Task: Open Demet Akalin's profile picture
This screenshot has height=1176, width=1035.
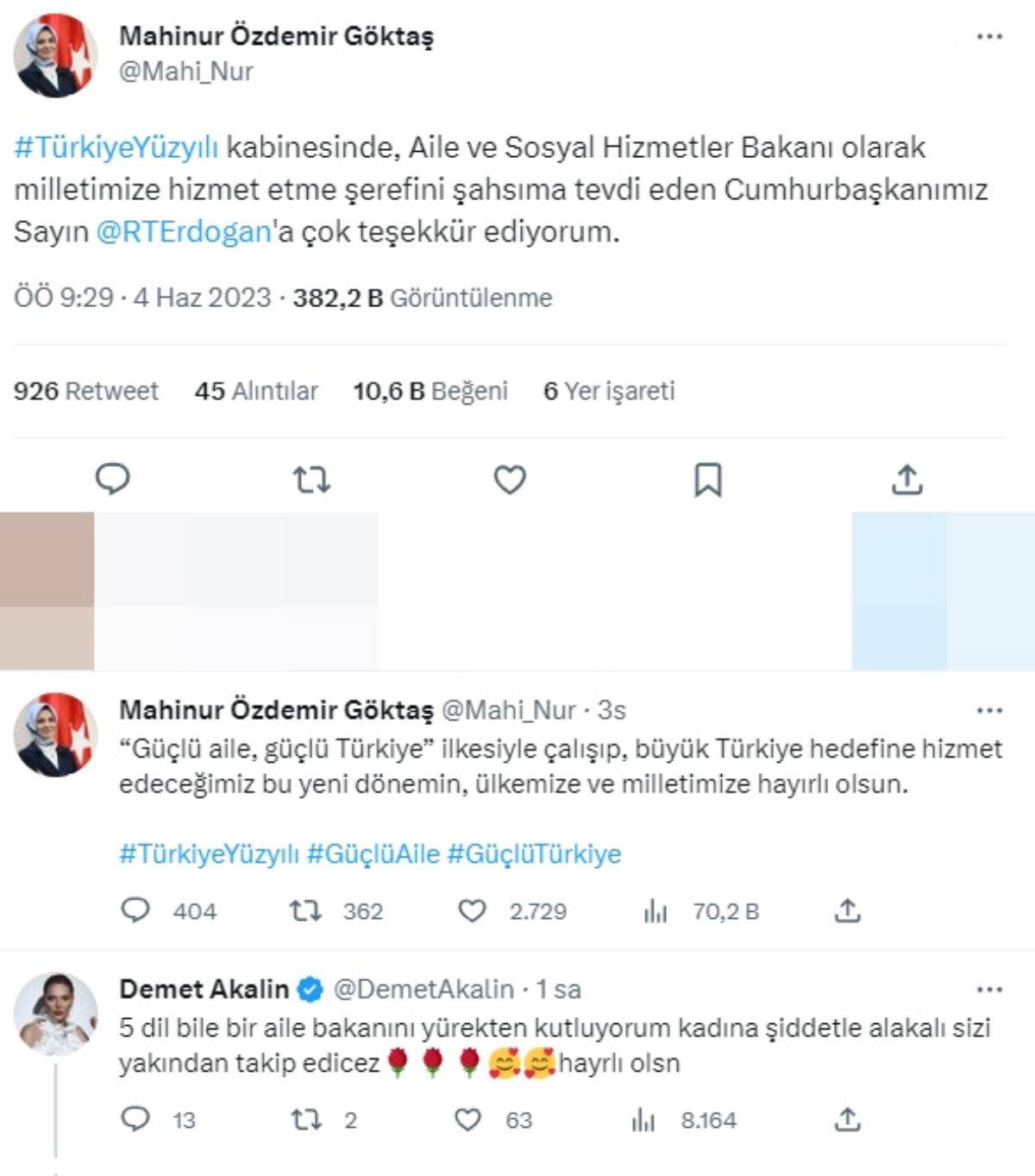Action: [56, 1014]
